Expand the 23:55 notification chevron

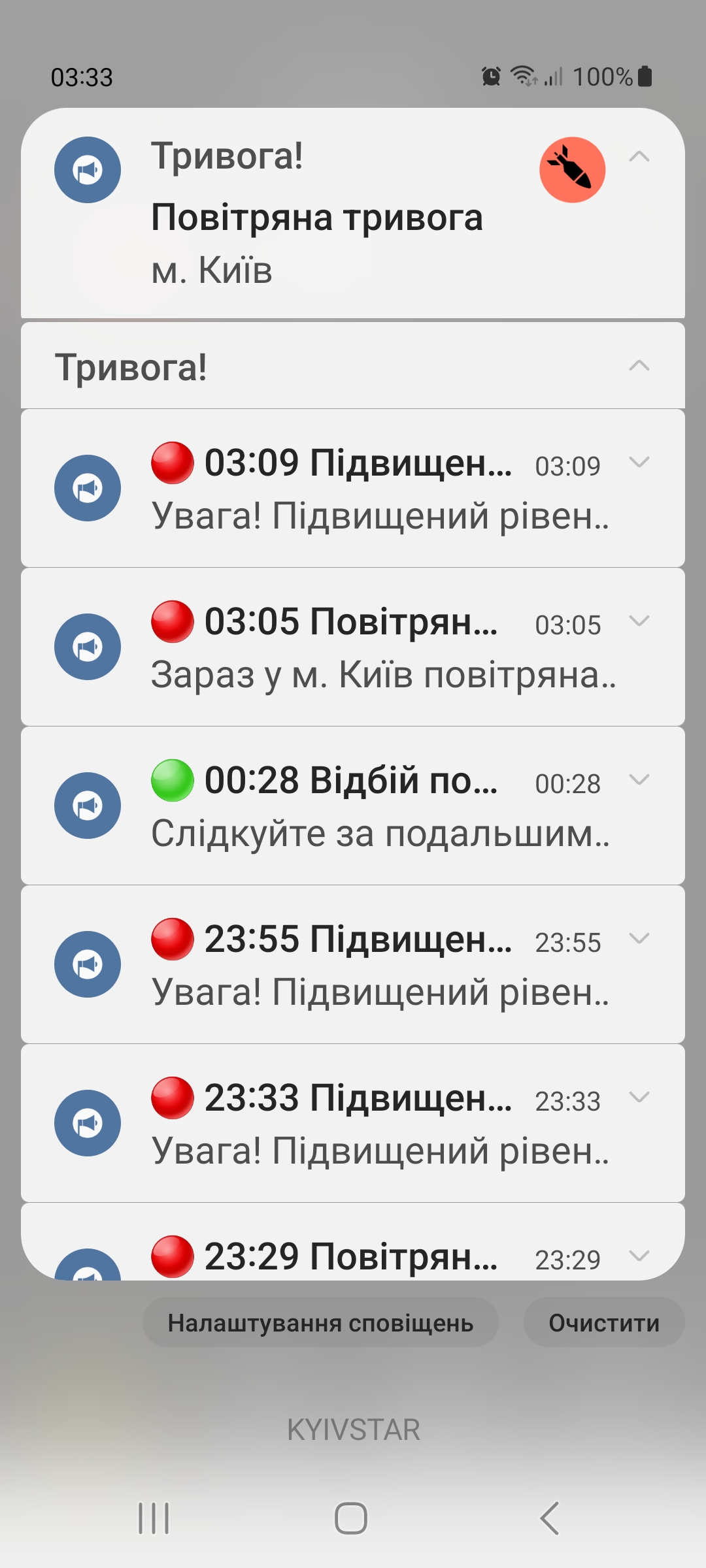pos(639,938)
